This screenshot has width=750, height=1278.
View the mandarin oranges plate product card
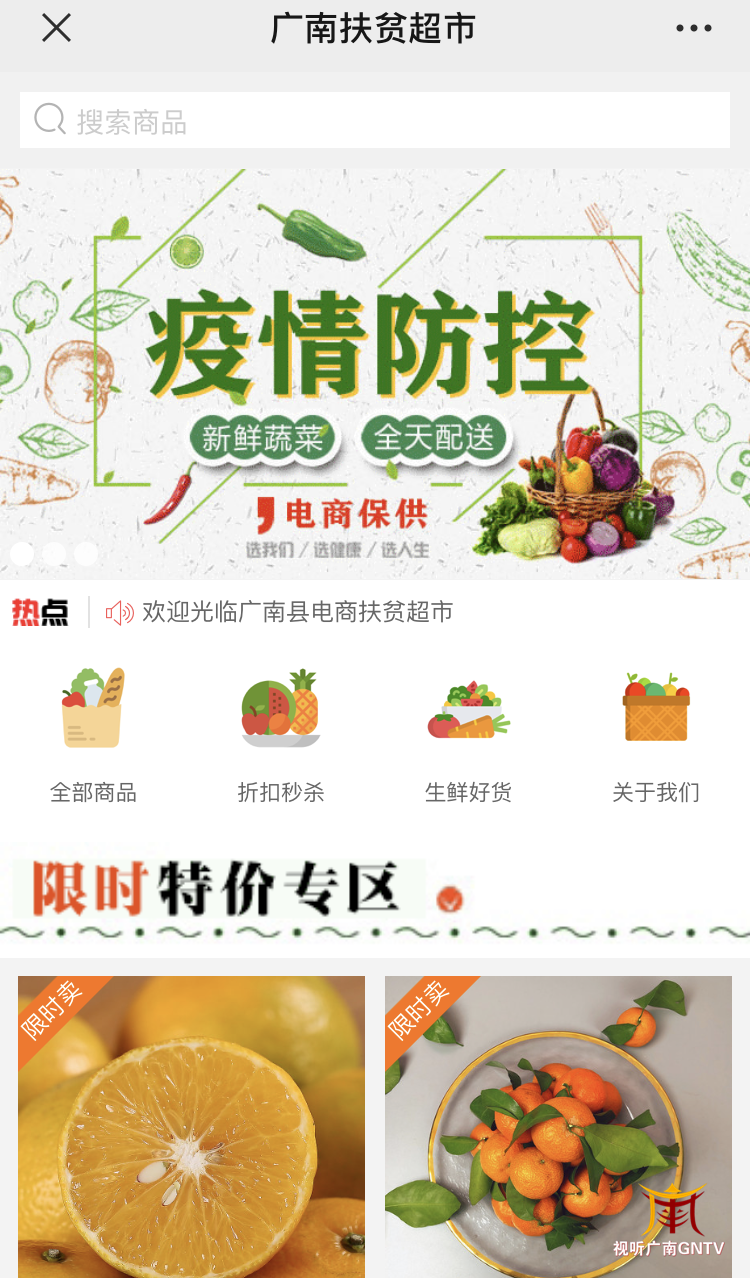[x=558, y=1125]
